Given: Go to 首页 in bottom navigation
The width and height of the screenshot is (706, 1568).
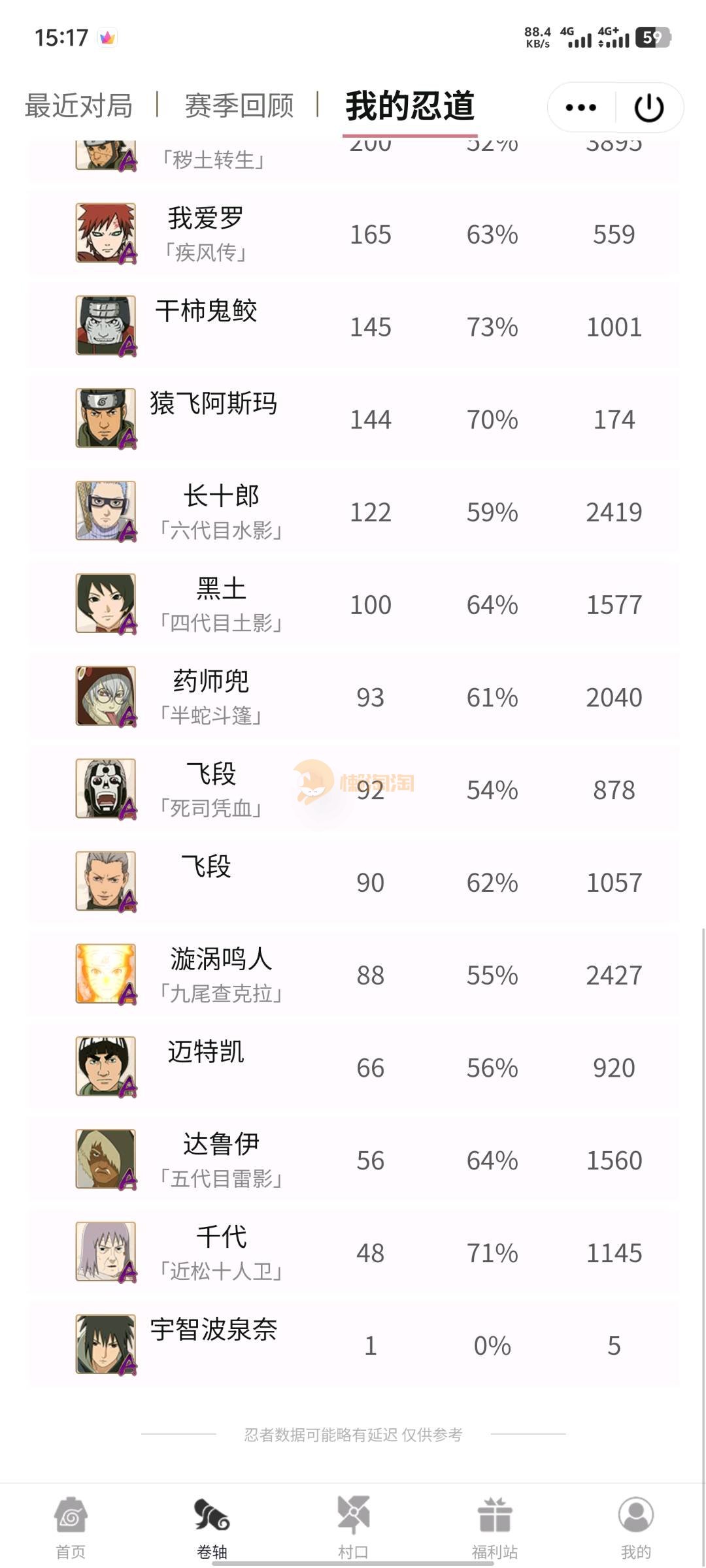Looking at the screenshot, I should point(71,1527).
